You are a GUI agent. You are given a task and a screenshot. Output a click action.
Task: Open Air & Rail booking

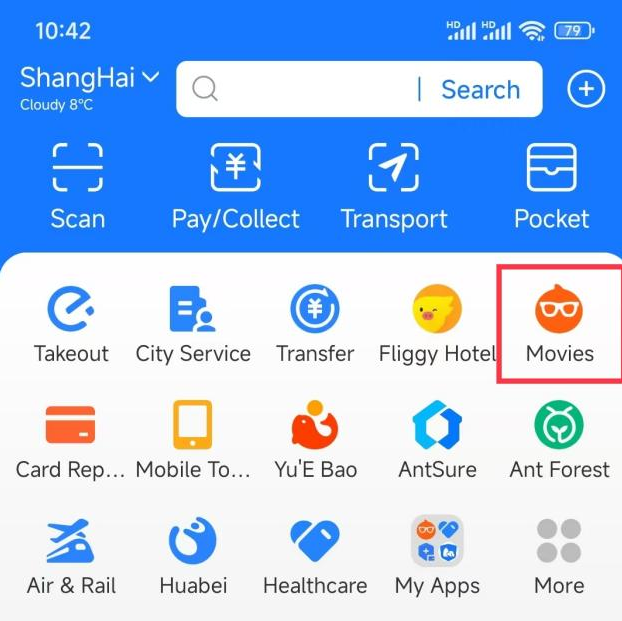(x=71, y=557)
